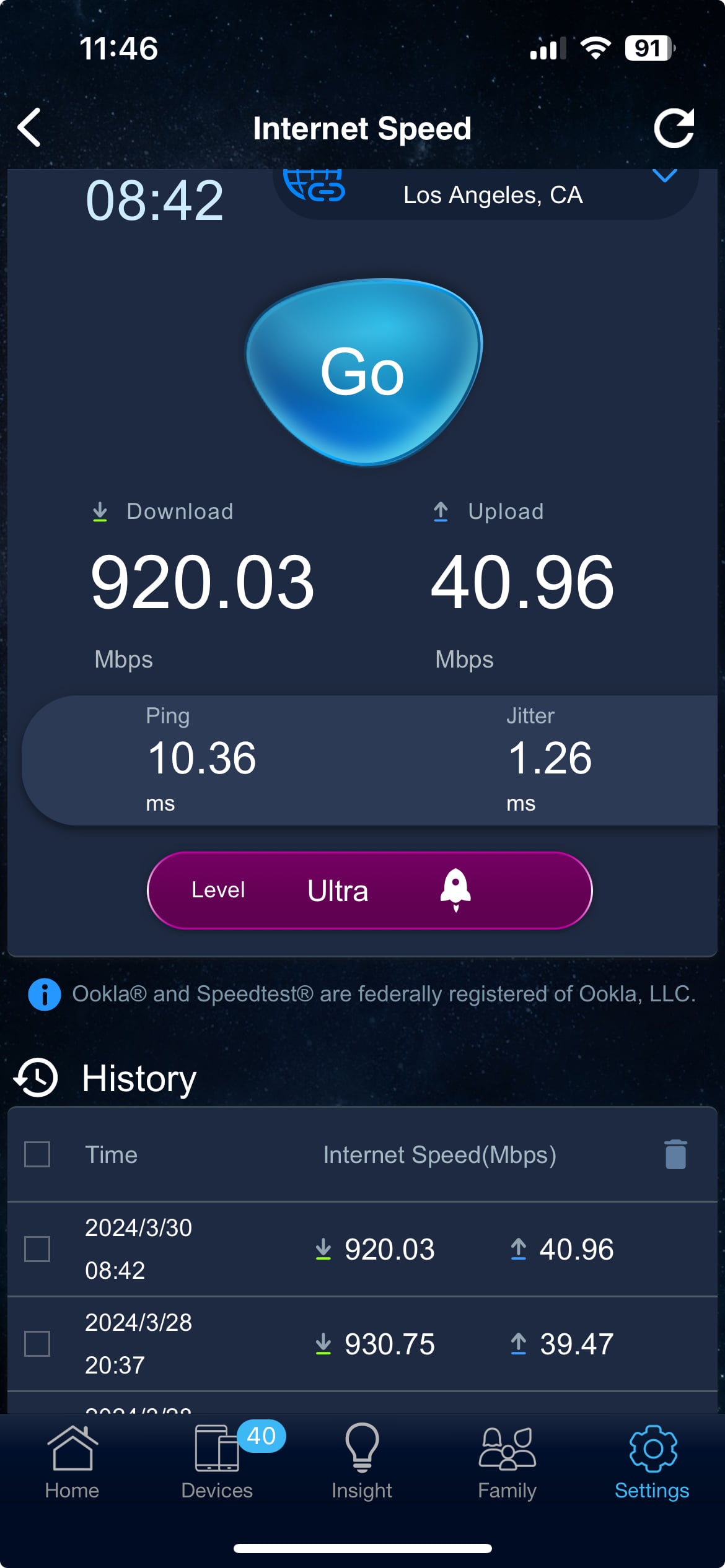
Task: Expand the Los Angeles, CA server dropdown
Action: pyautogui.click(x=664, y=176)
